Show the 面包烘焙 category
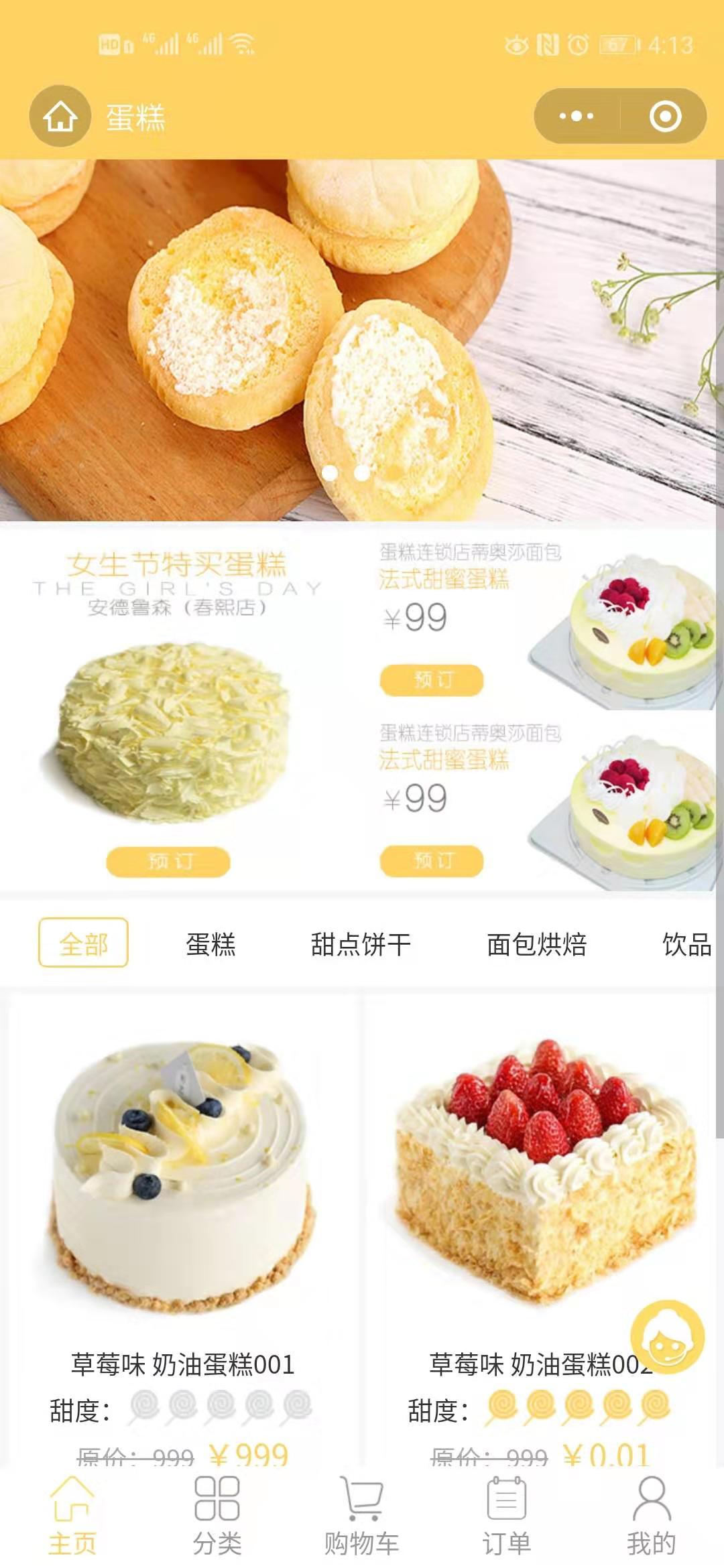Image resolution: width=724 pixels, height=1568 pixels. 536,944
